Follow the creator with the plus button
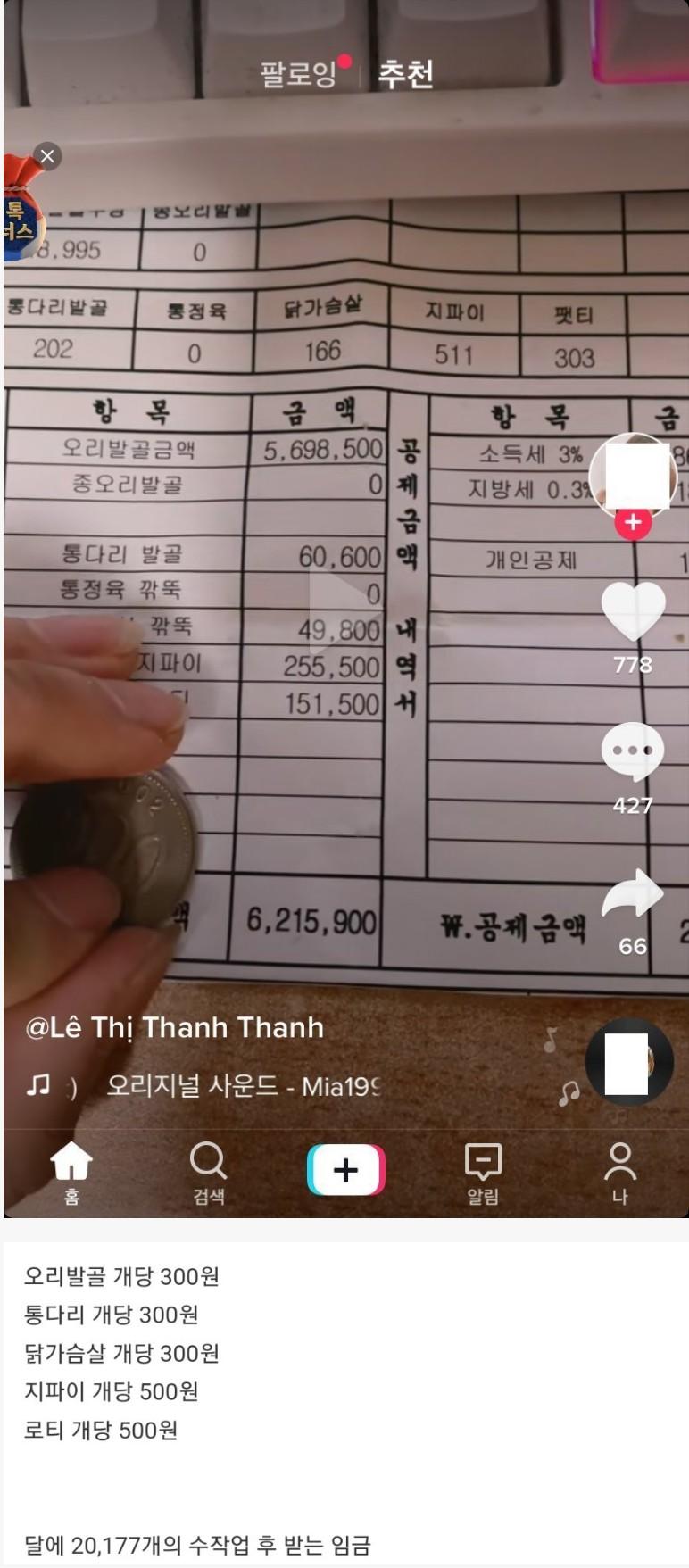 [633, 522]
